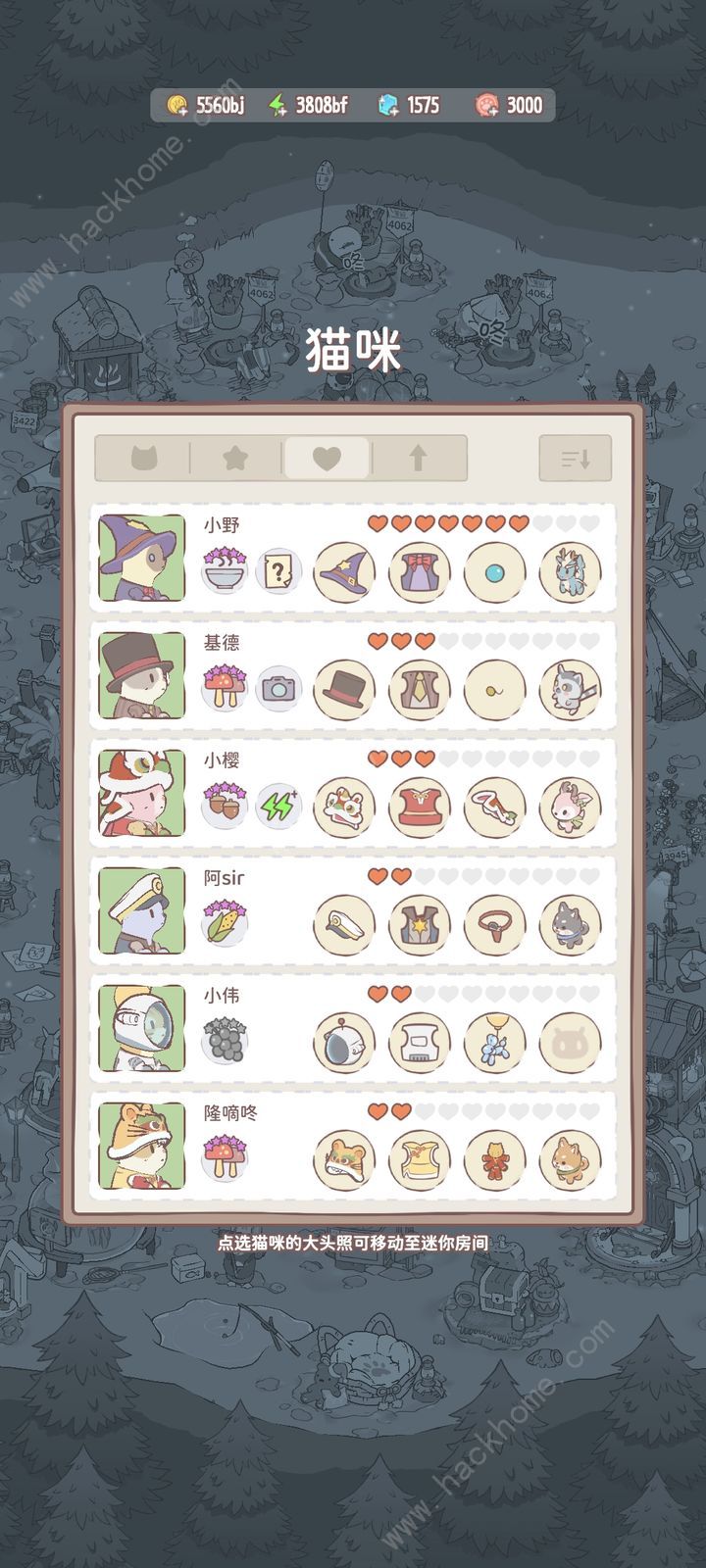Switch to the cat face tab
706x1568 pixels.
(x=144, y=458)
